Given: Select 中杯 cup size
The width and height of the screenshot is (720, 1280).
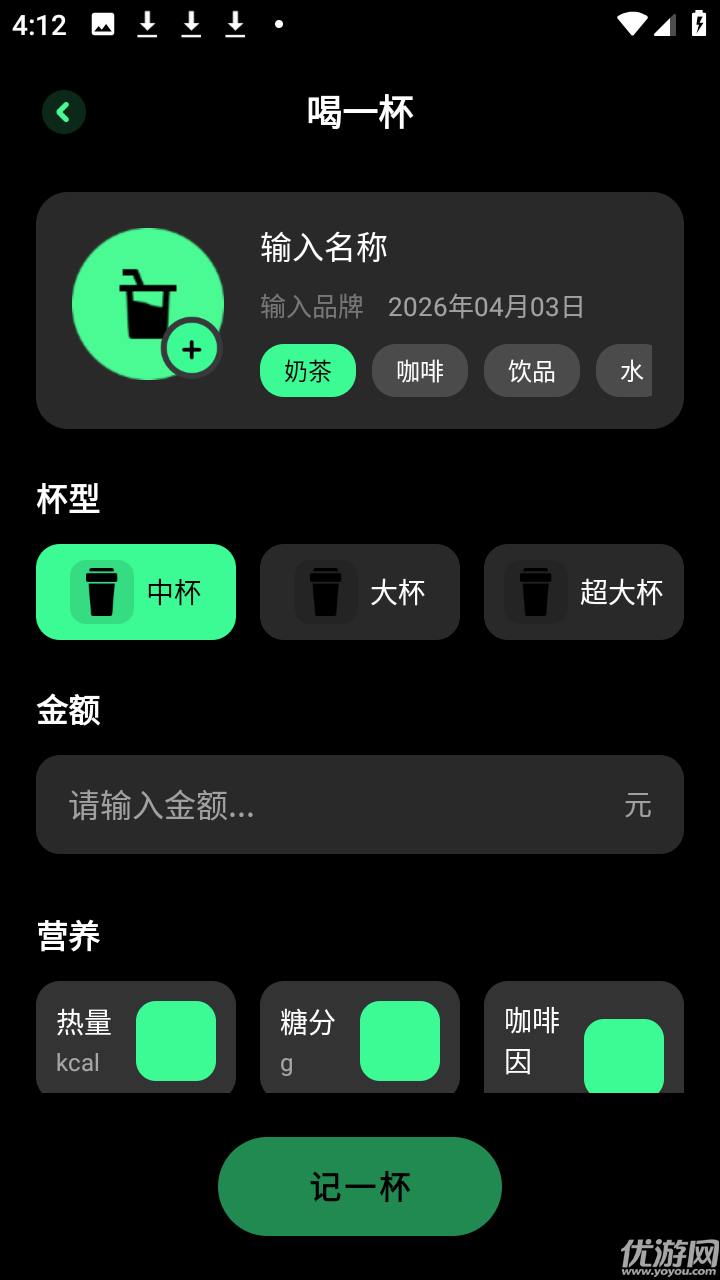Looking at the screenshot, I should [136, 592].
